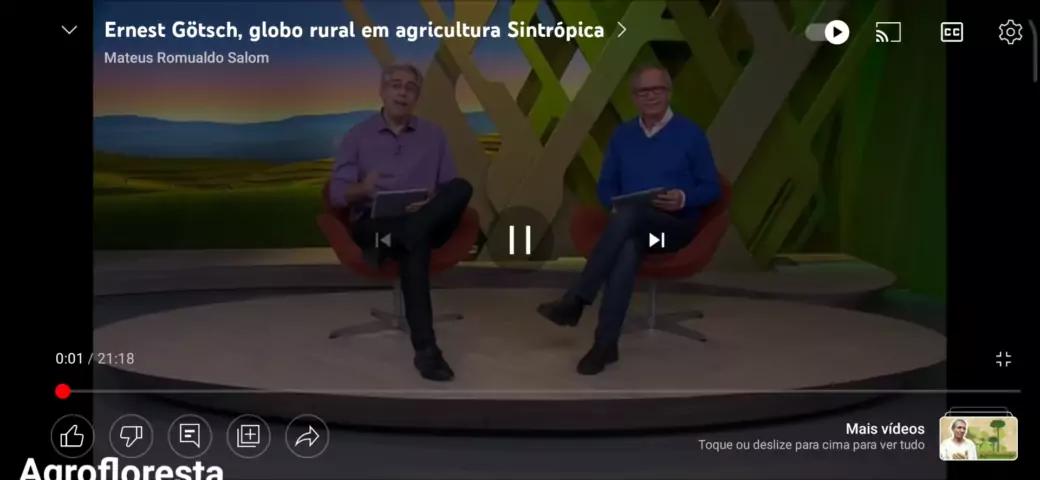Screen dimensions: 1040x480
Task: Pause the video playback
Action: coord(520,240)
